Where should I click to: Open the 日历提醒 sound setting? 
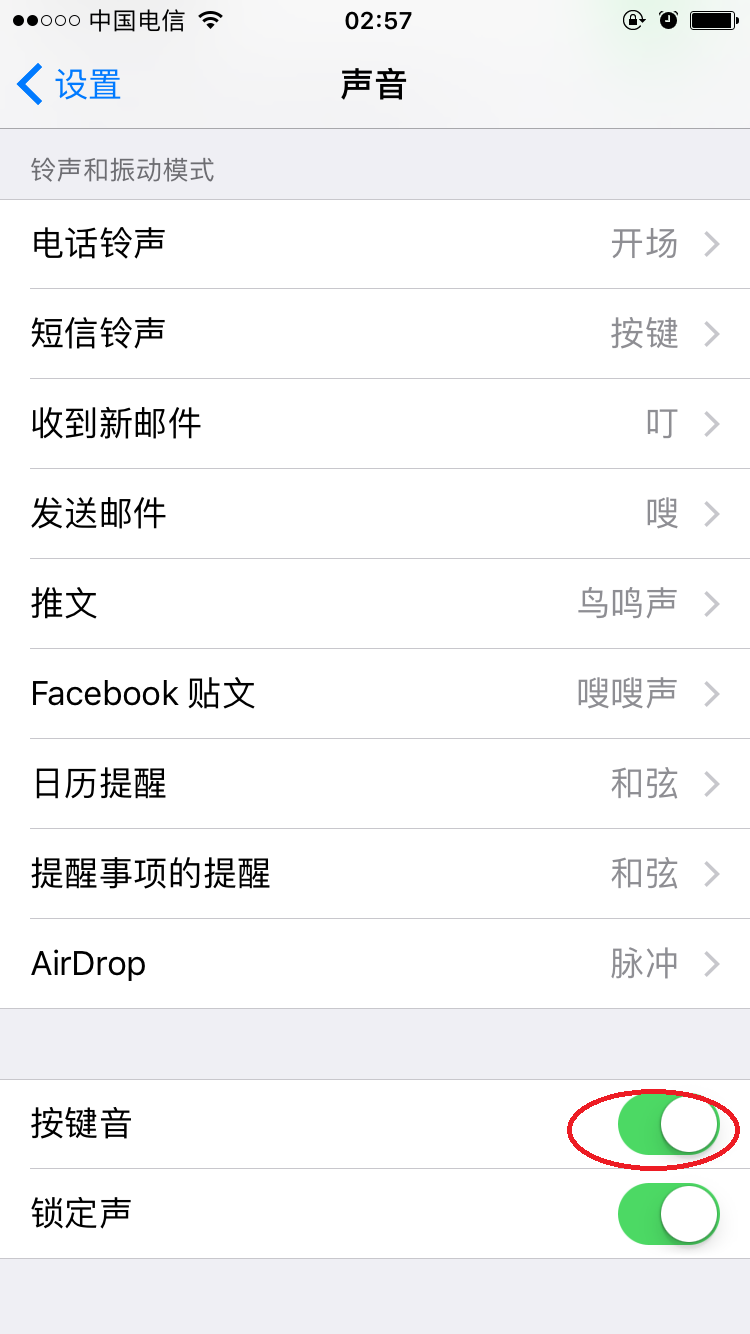point(375,784)
